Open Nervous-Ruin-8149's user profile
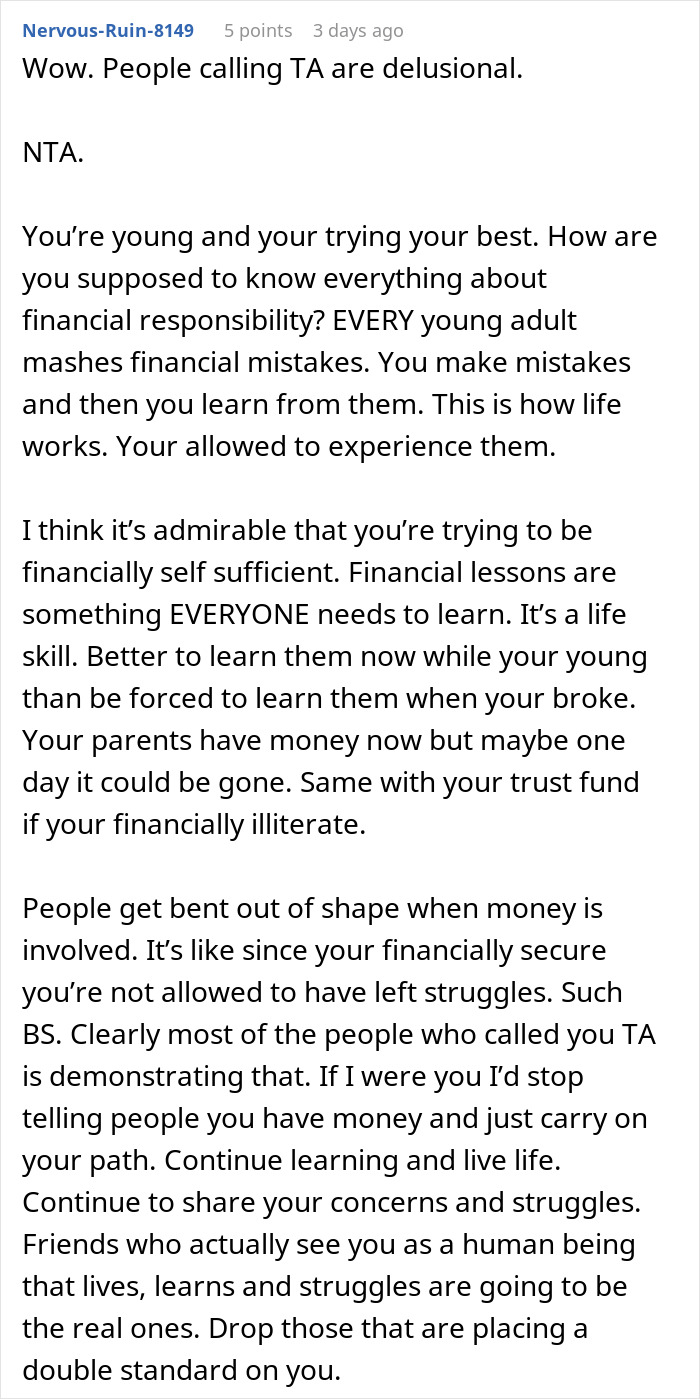The width and height of the screenshot is (700, 1399). coord(108,30)
